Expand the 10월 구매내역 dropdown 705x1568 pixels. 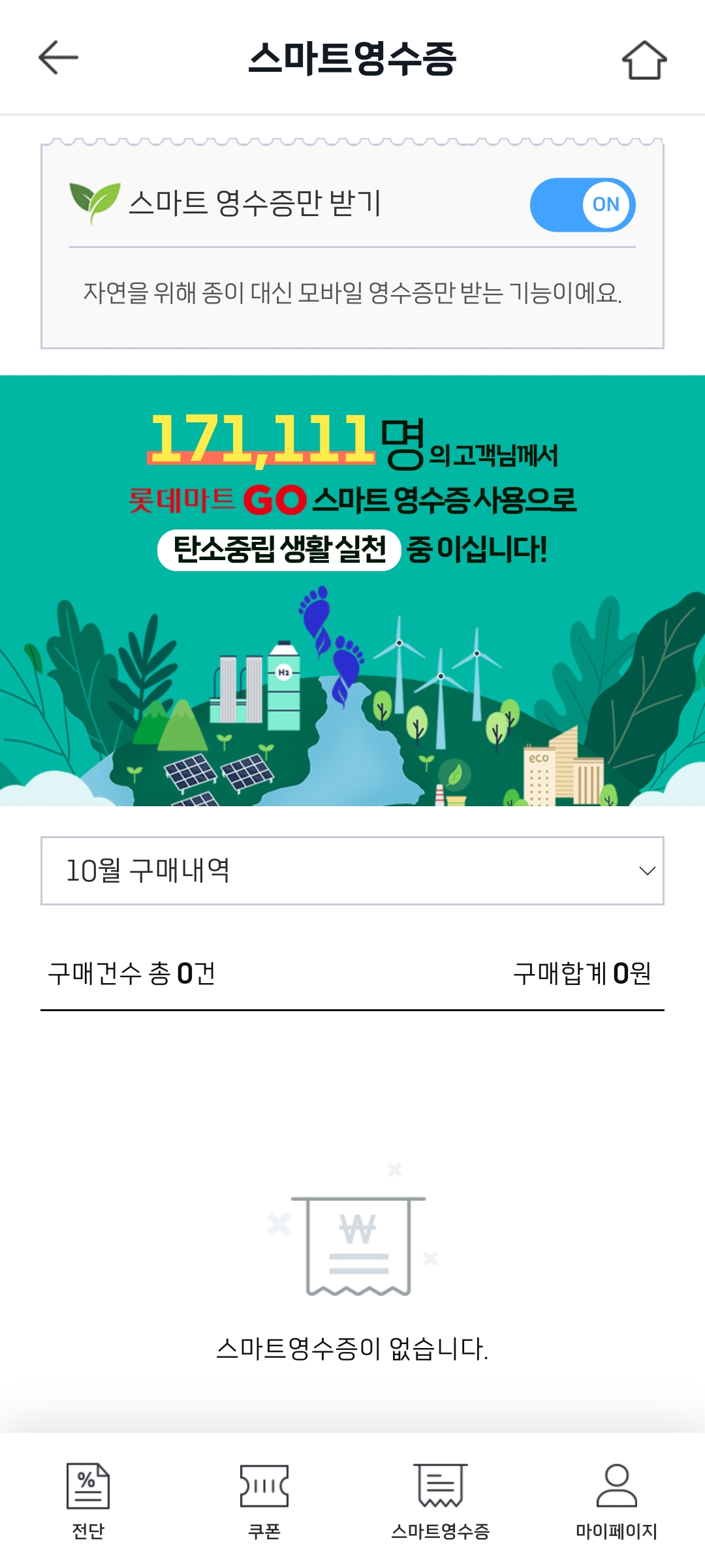(x=352, y=871)
